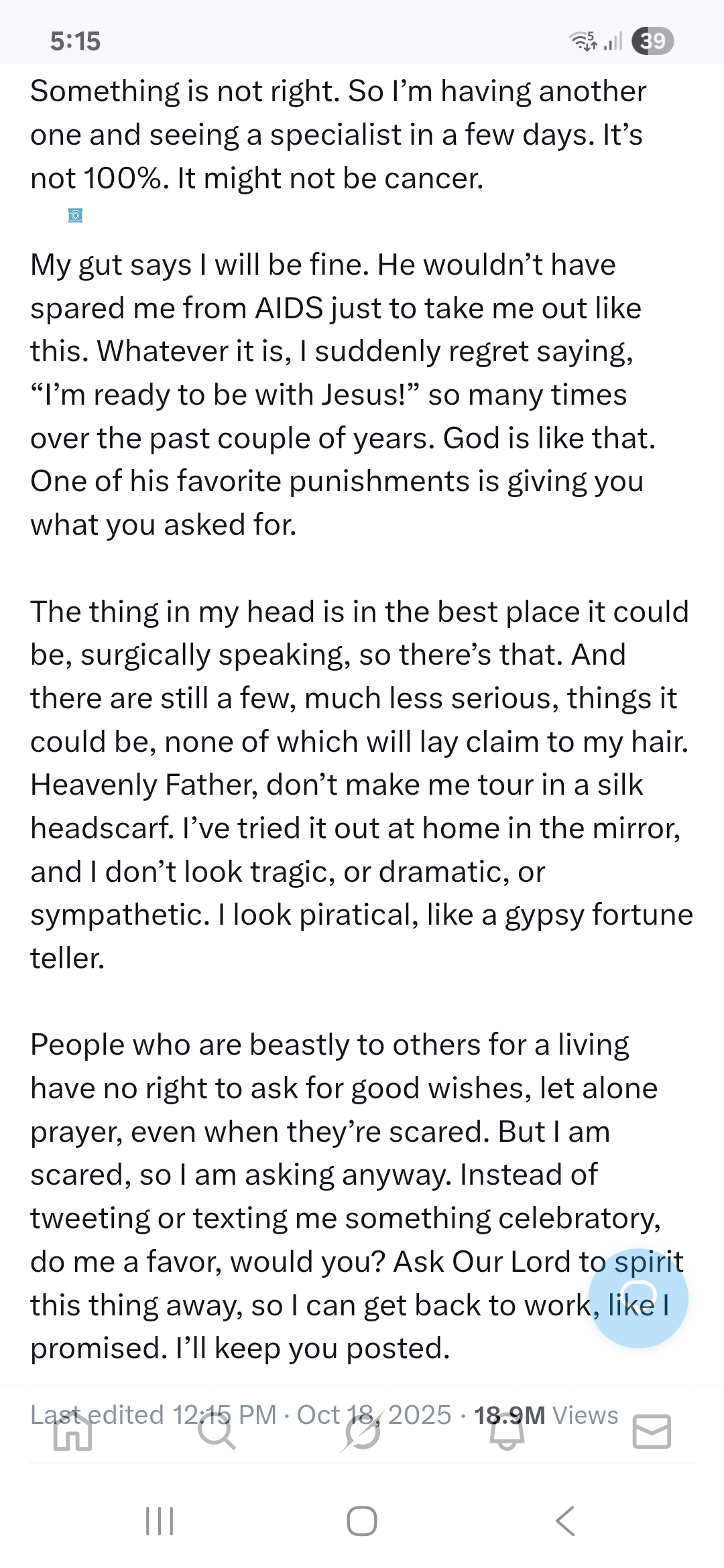The height and width of the screenshot is (1568, 724).
Task: Tap the system back button
Action: click(565, 1521)
